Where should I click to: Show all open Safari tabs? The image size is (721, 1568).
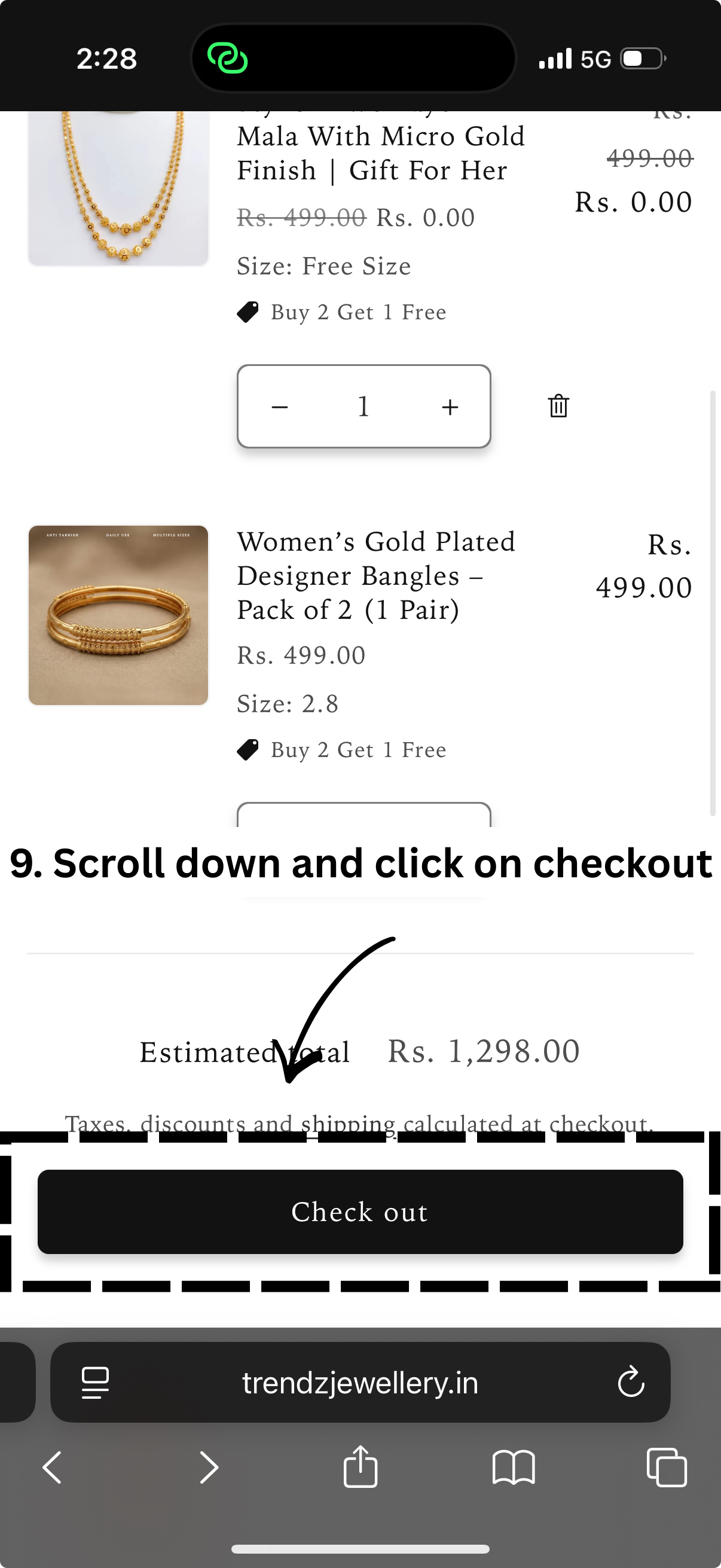pos(666,1467)
